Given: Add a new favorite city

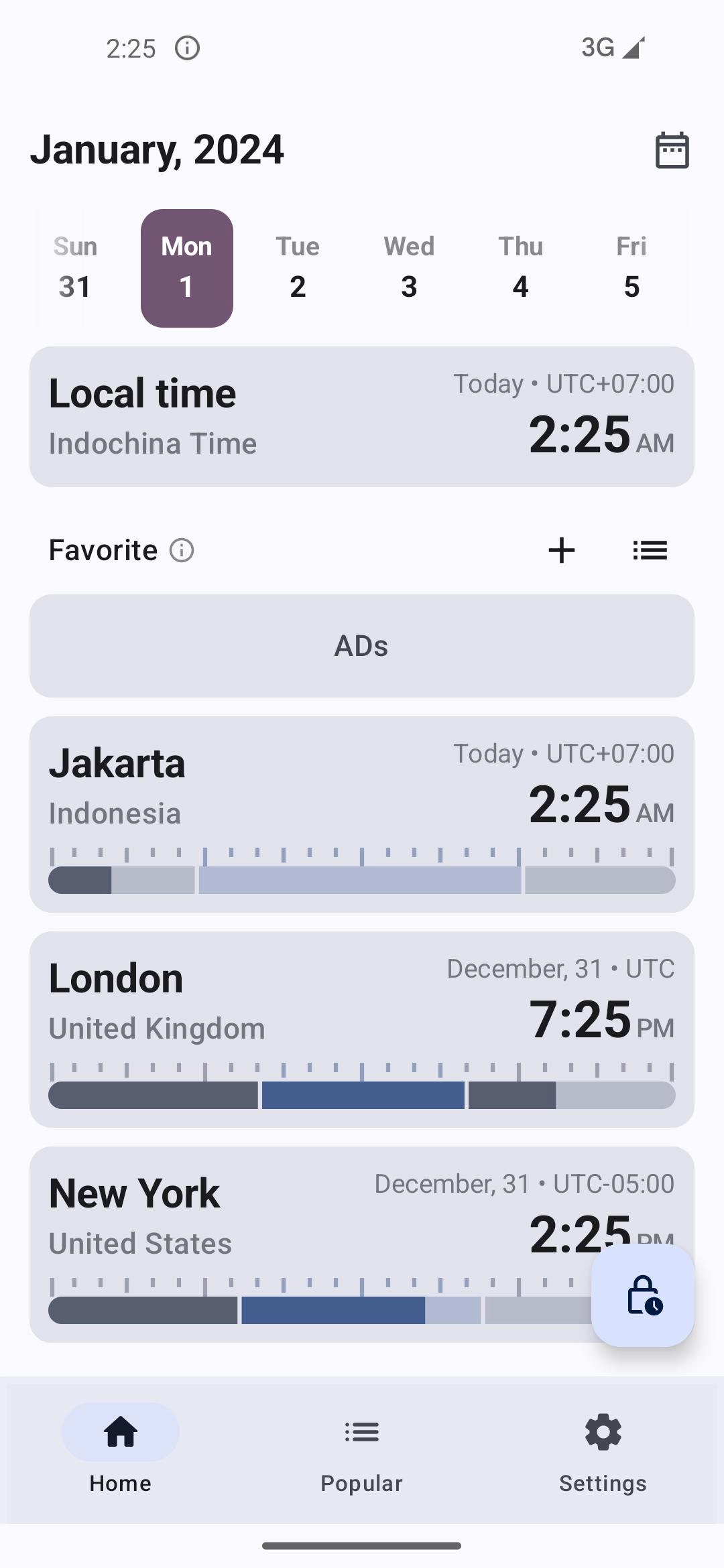Looking at the screenshot, I should (x=562, y=550).
